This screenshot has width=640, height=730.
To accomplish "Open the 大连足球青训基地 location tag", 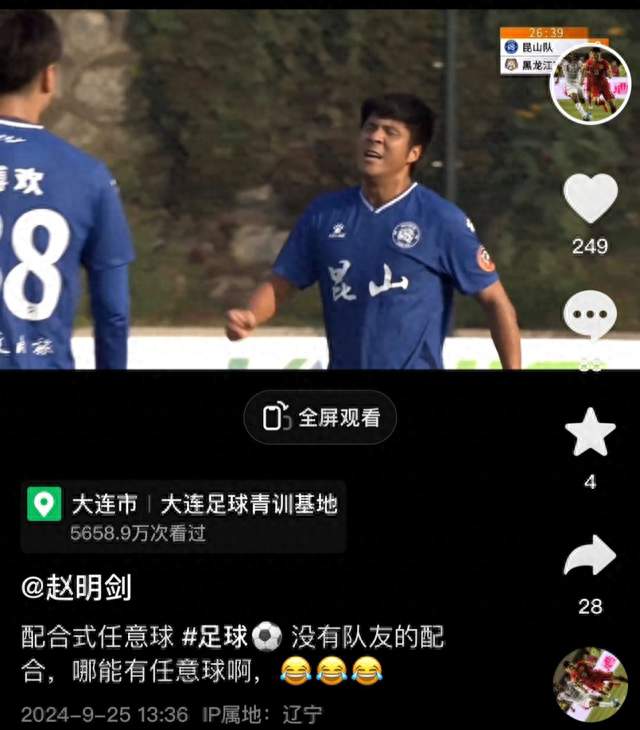I will 248,504.
